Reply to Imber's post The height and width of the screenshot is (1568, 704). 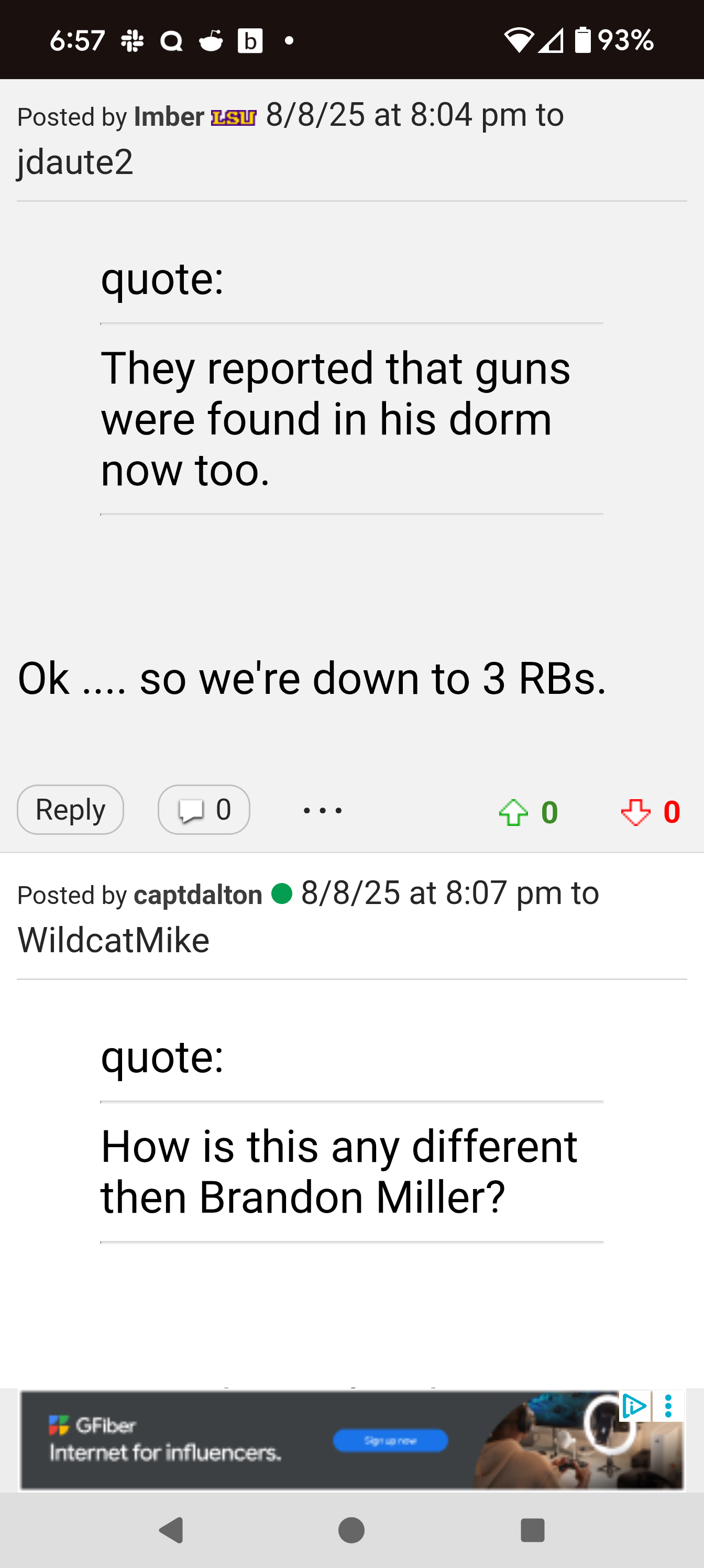[x=70, y=810]
